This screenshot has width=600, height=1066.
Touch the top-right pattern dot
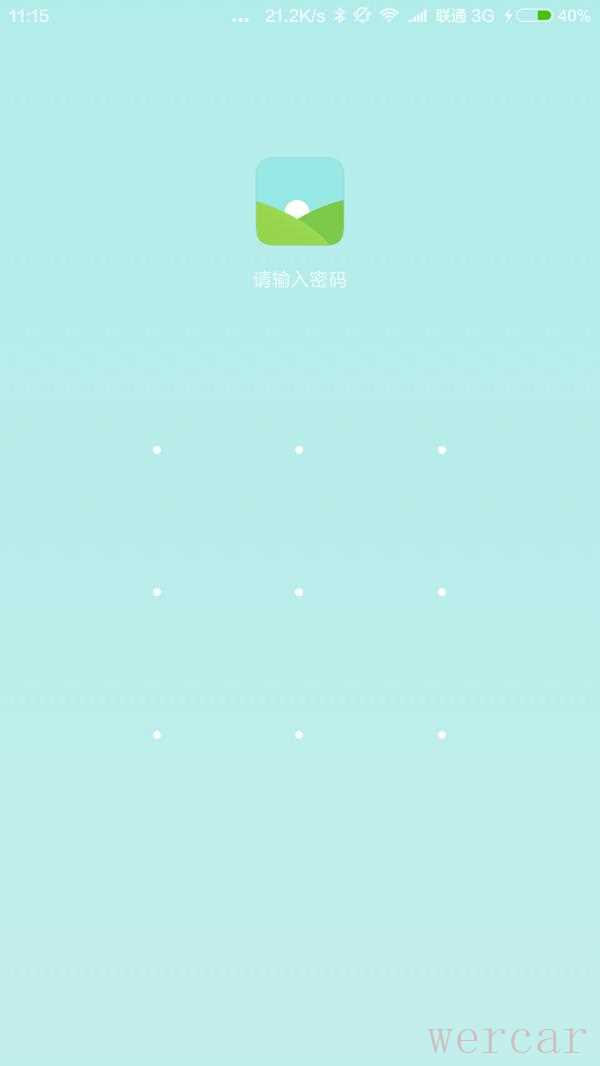[x=441, y=450]
